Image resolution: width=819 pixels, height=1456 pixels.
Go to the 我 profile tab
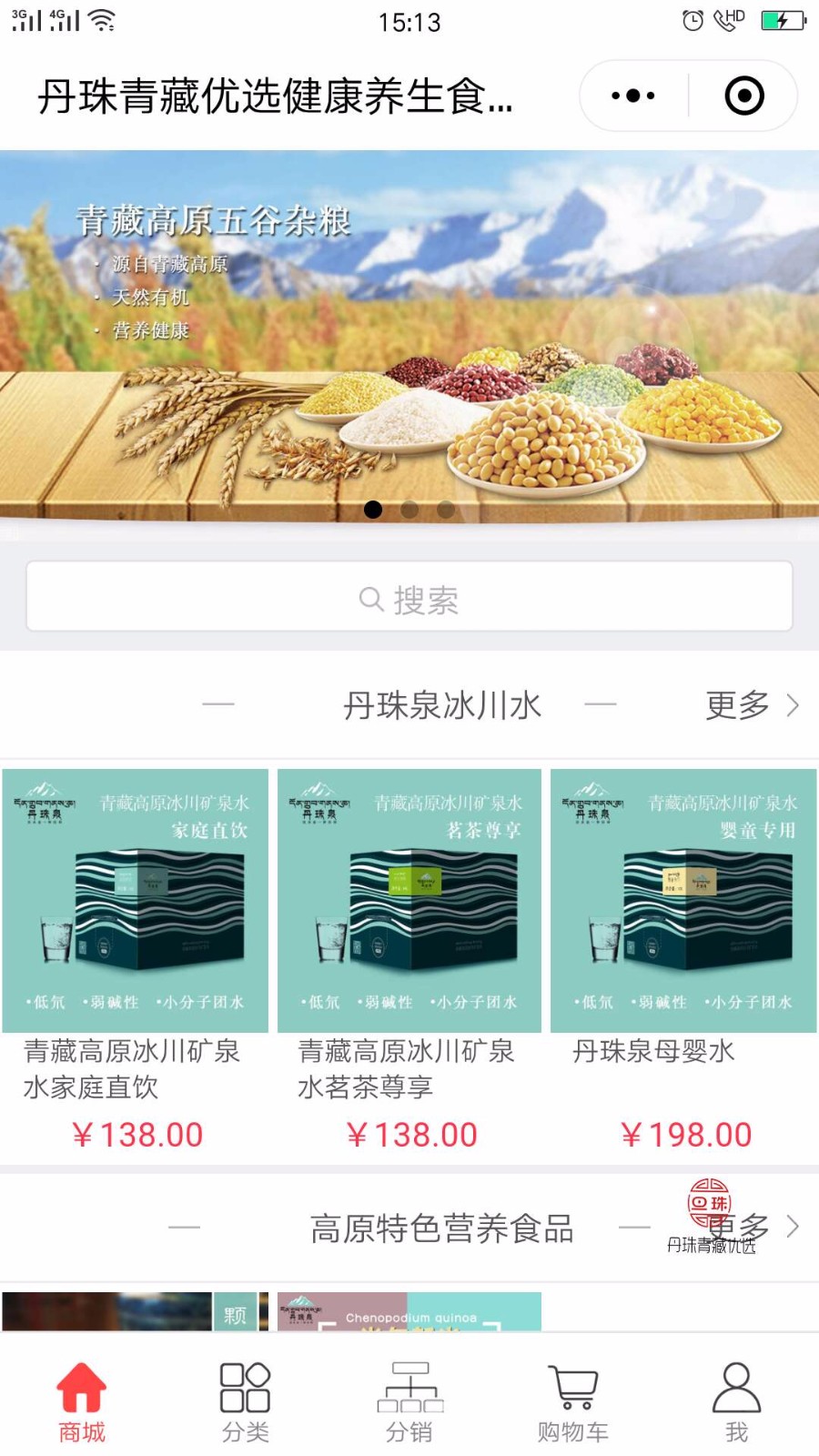(737, 1403)
